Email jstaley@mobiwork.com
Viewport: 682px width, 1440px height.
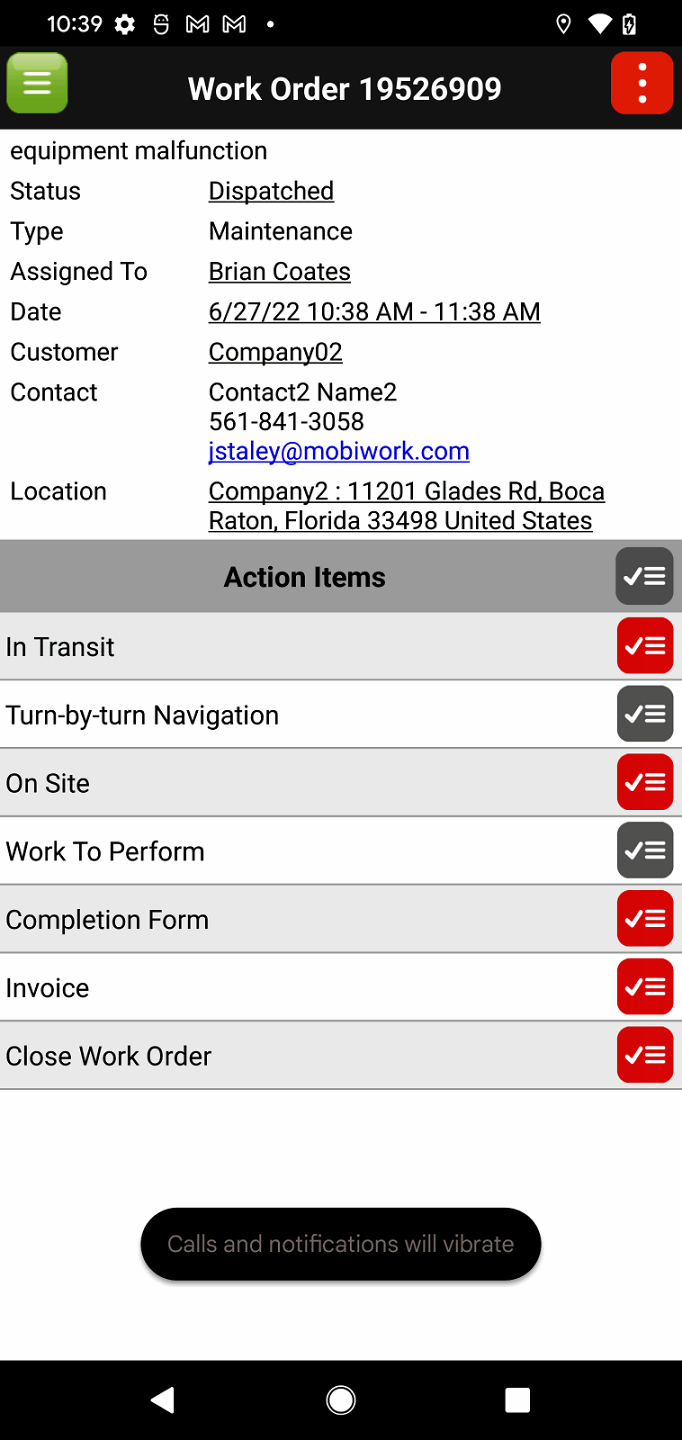tap(338, 451)
